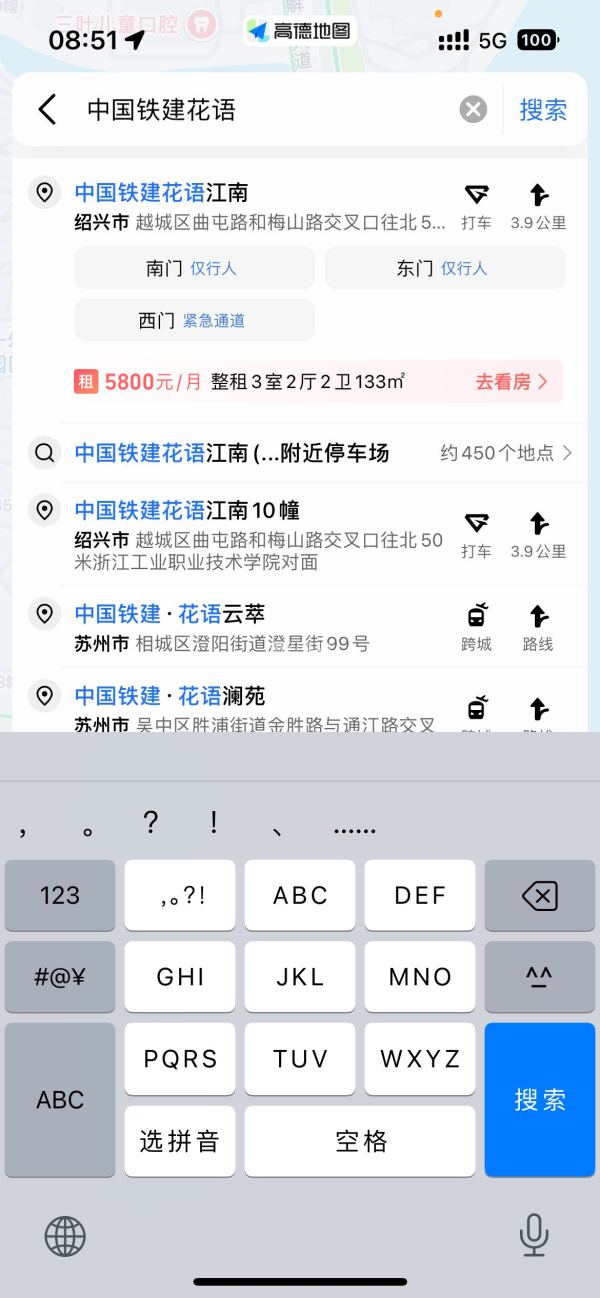Choose the 西门 紧急通道 chip
600x1298 pixels.
coord(194,320)
